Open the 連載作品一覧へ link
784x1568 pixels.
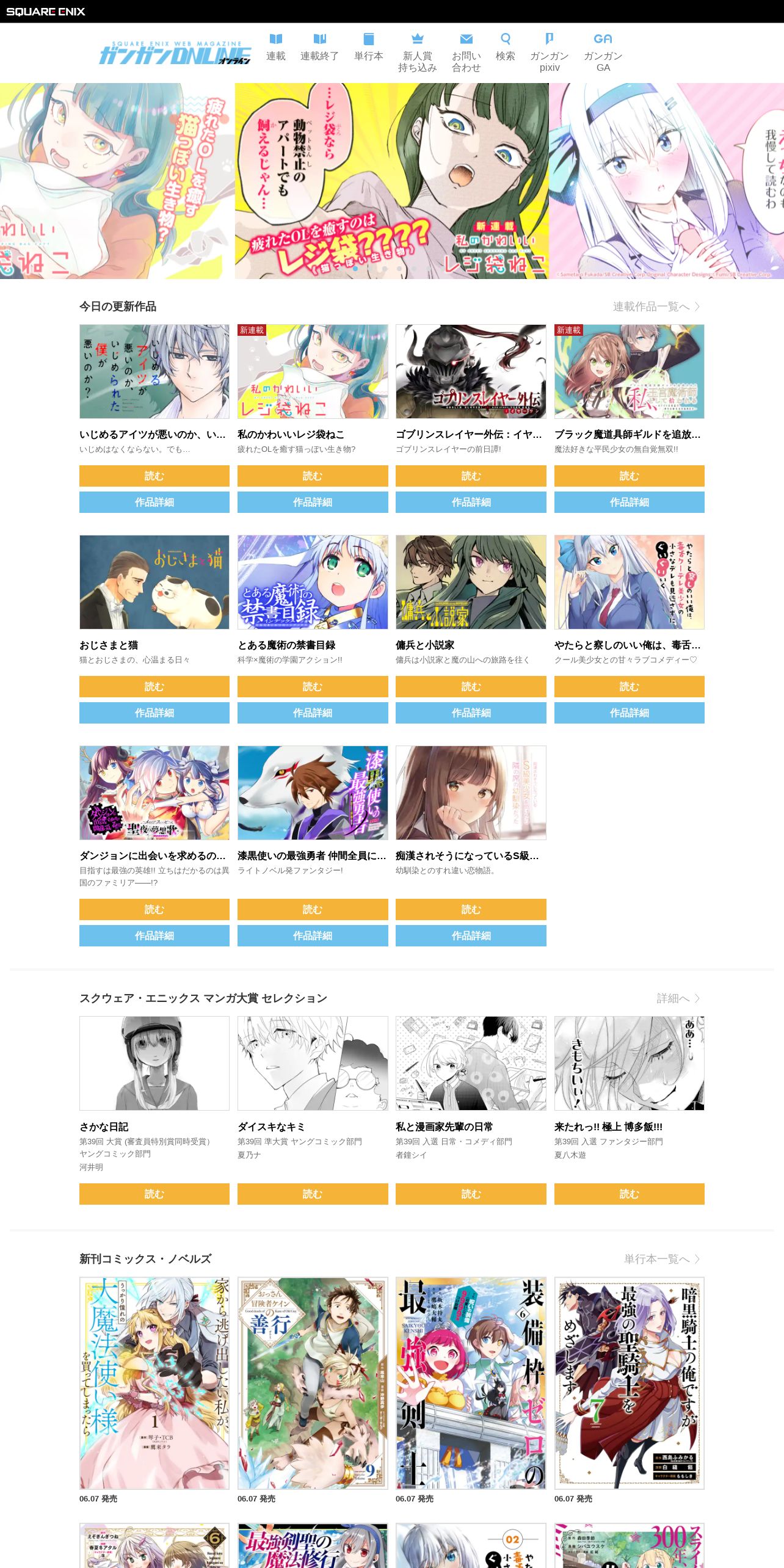point(656,307)
